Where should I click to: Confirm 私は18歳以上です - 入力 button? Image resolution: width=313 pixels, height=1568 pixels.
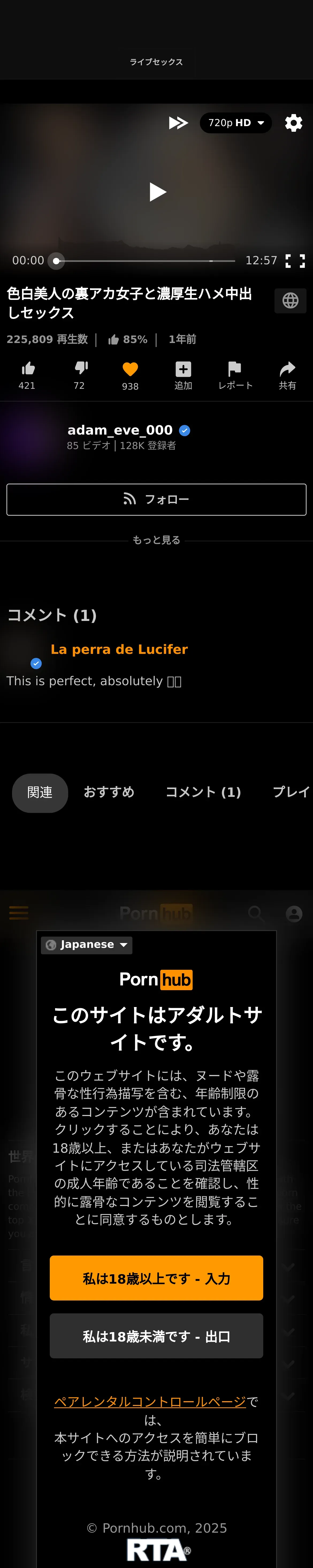tap(156, 1278)
